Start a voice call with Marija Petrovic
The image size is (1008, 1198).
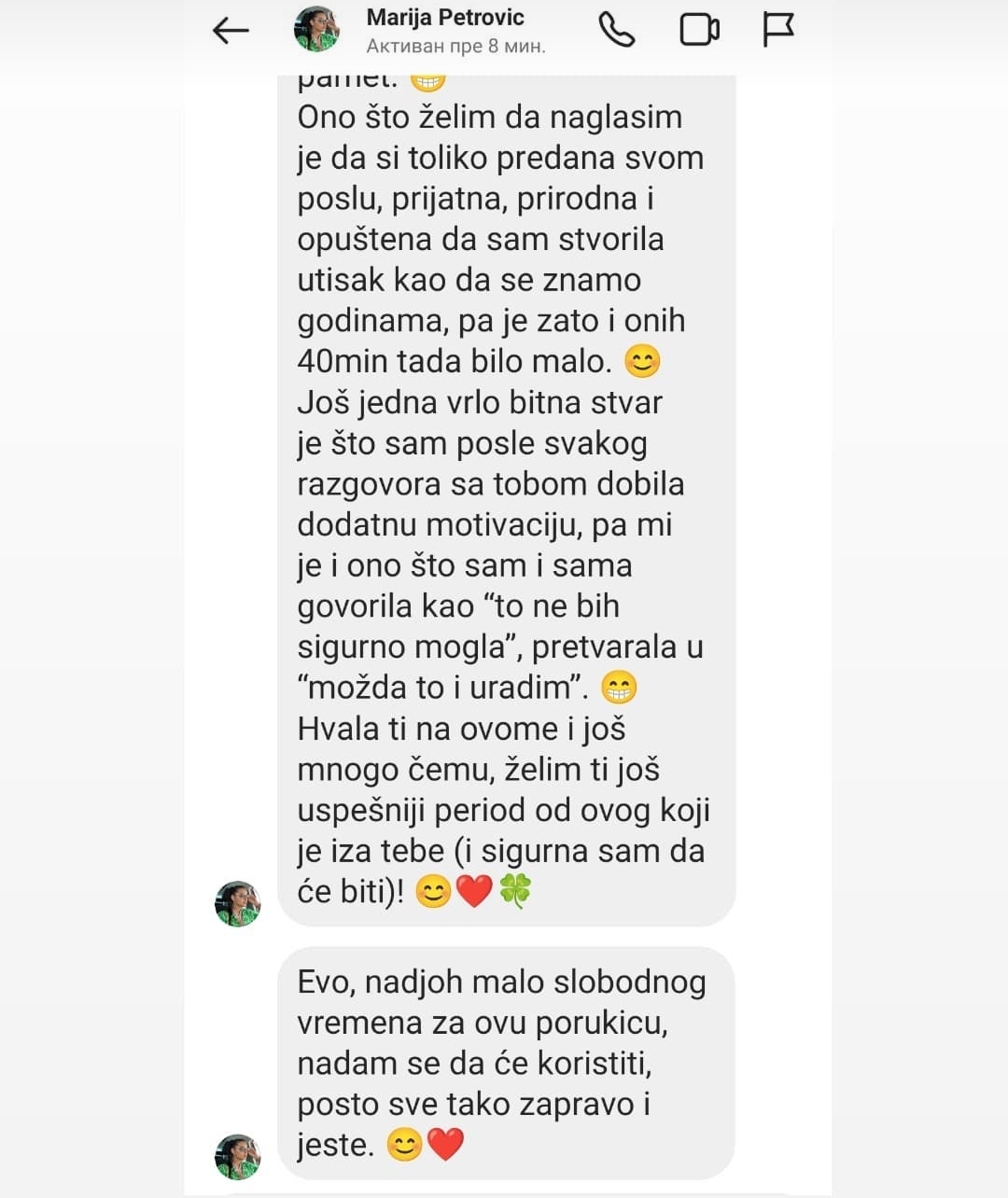pos(616,31)
